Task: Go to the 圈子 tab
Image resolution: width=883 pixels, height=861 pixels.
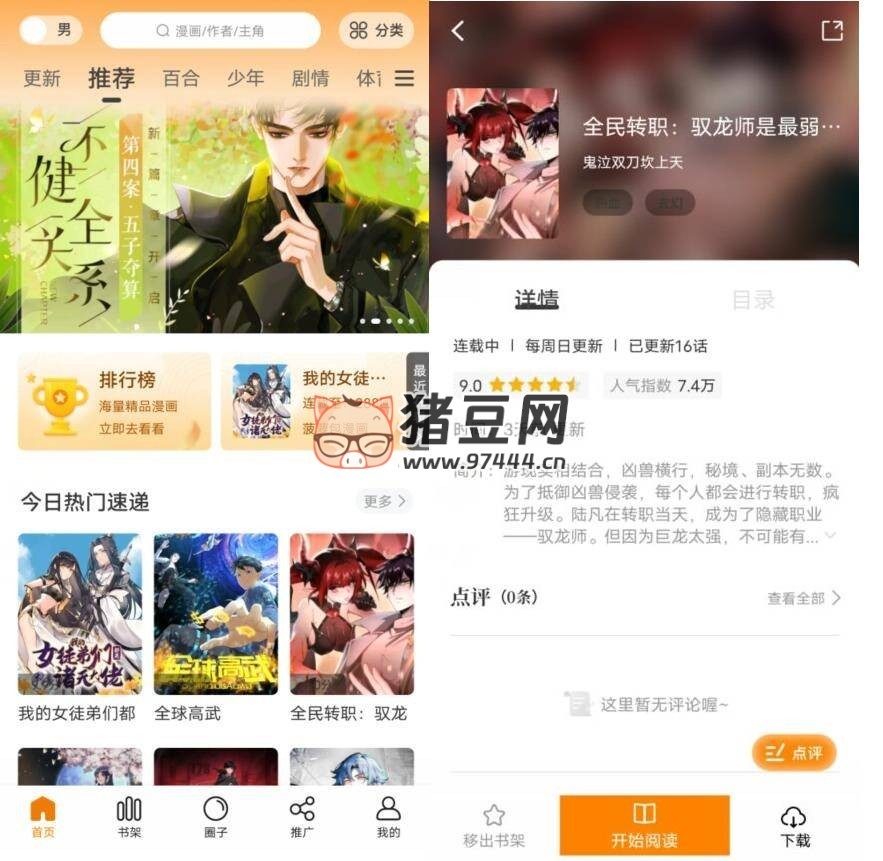Action: (x=215, y=817)
